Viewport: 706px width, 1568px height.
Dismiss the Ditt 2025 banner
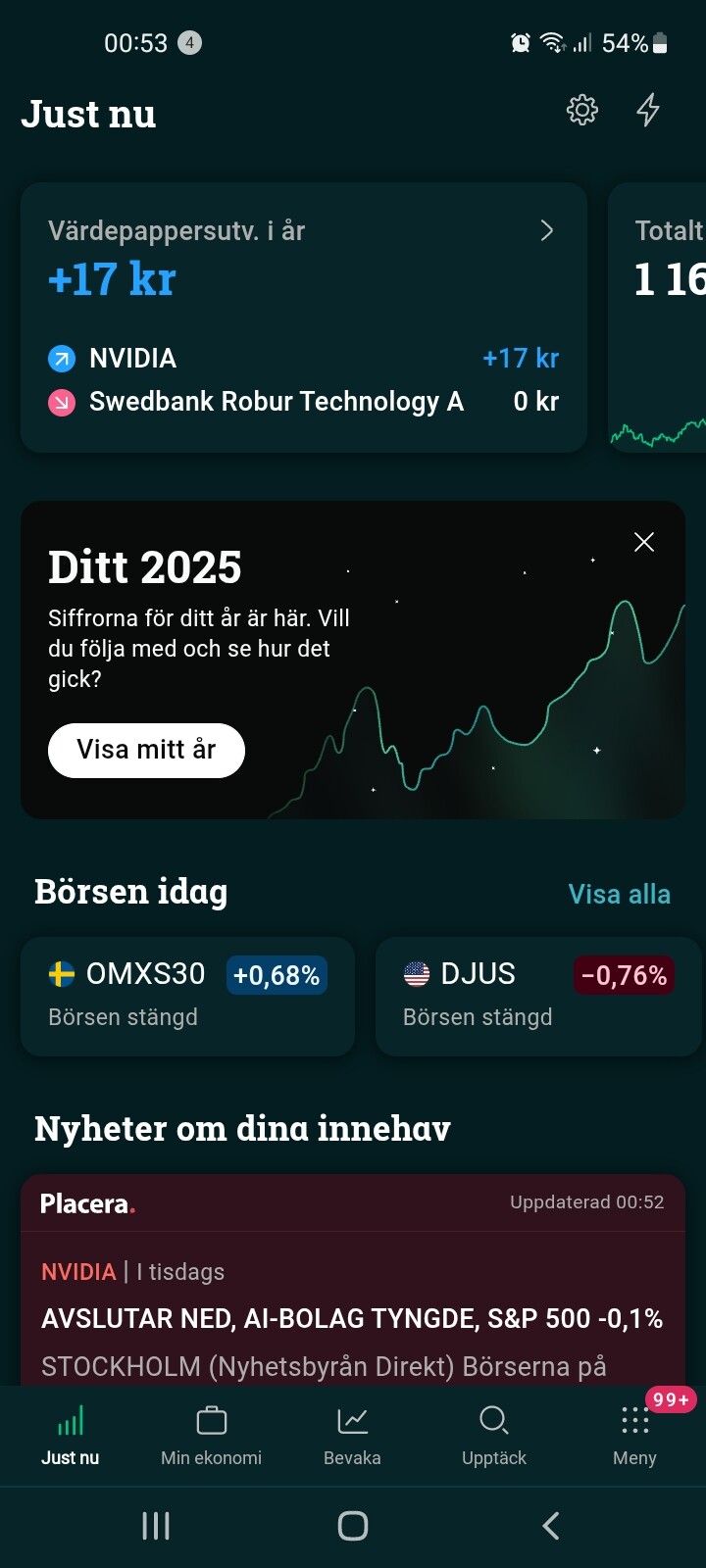(644, 542)
